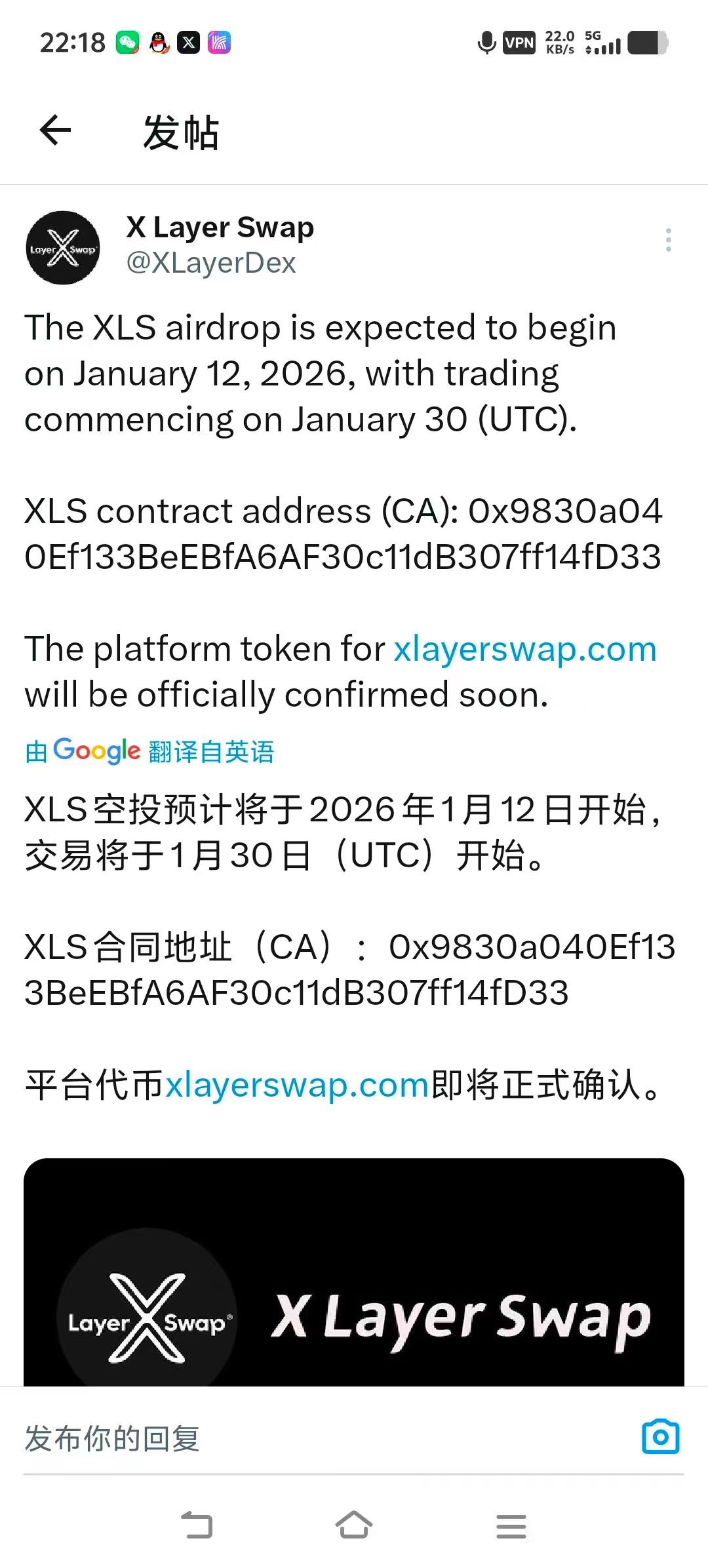This screenshot has width=708, height=1568.
Task: Open the post overflow menu
Action: [668, 240]
